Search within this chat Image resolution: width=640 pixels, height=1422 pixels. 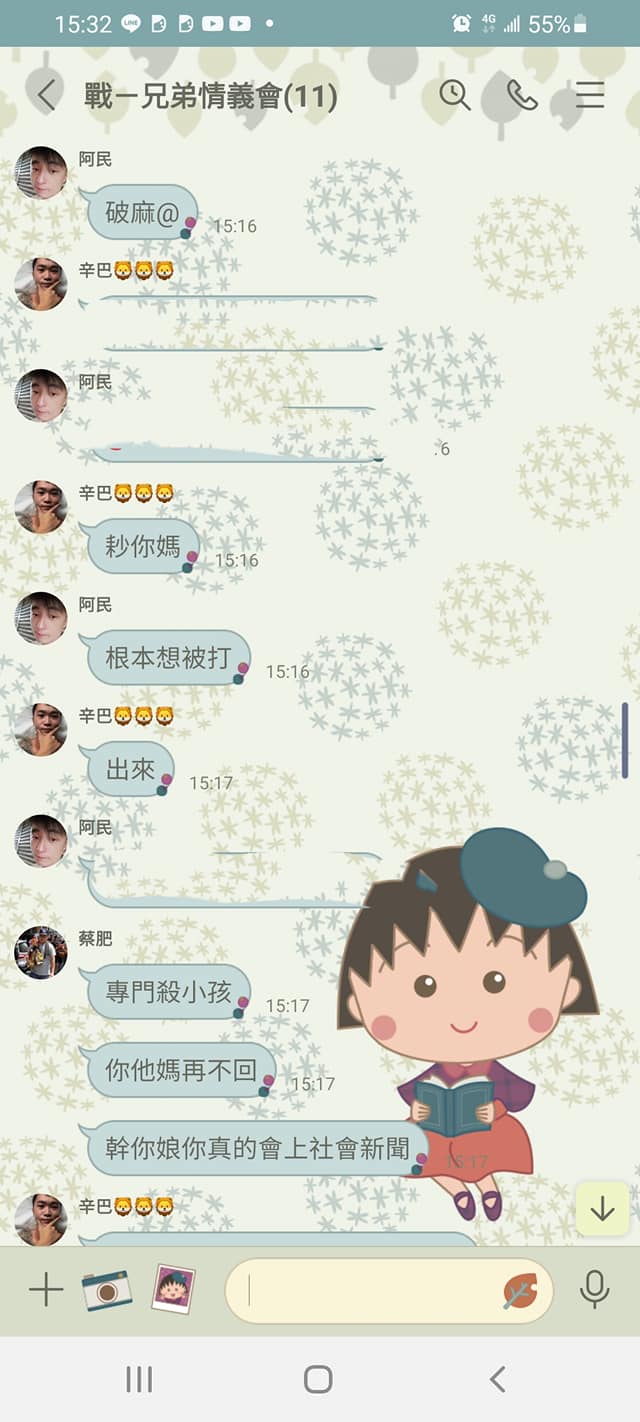coord(455,95)
